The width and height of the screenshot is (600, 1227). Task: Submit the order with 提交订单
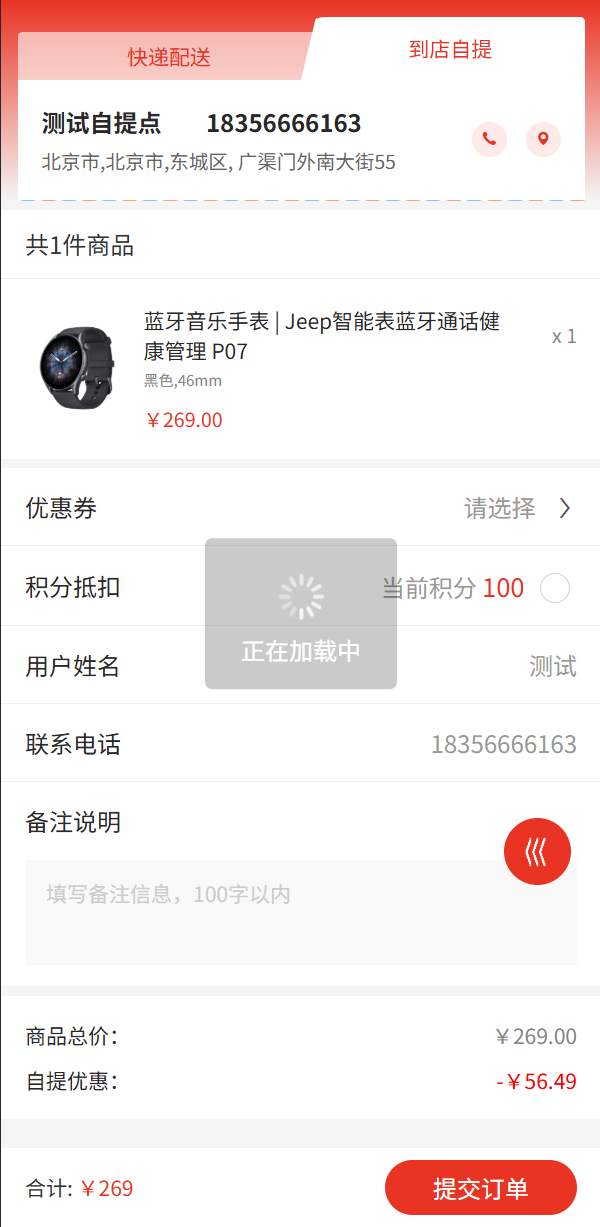coord(480,1188)
